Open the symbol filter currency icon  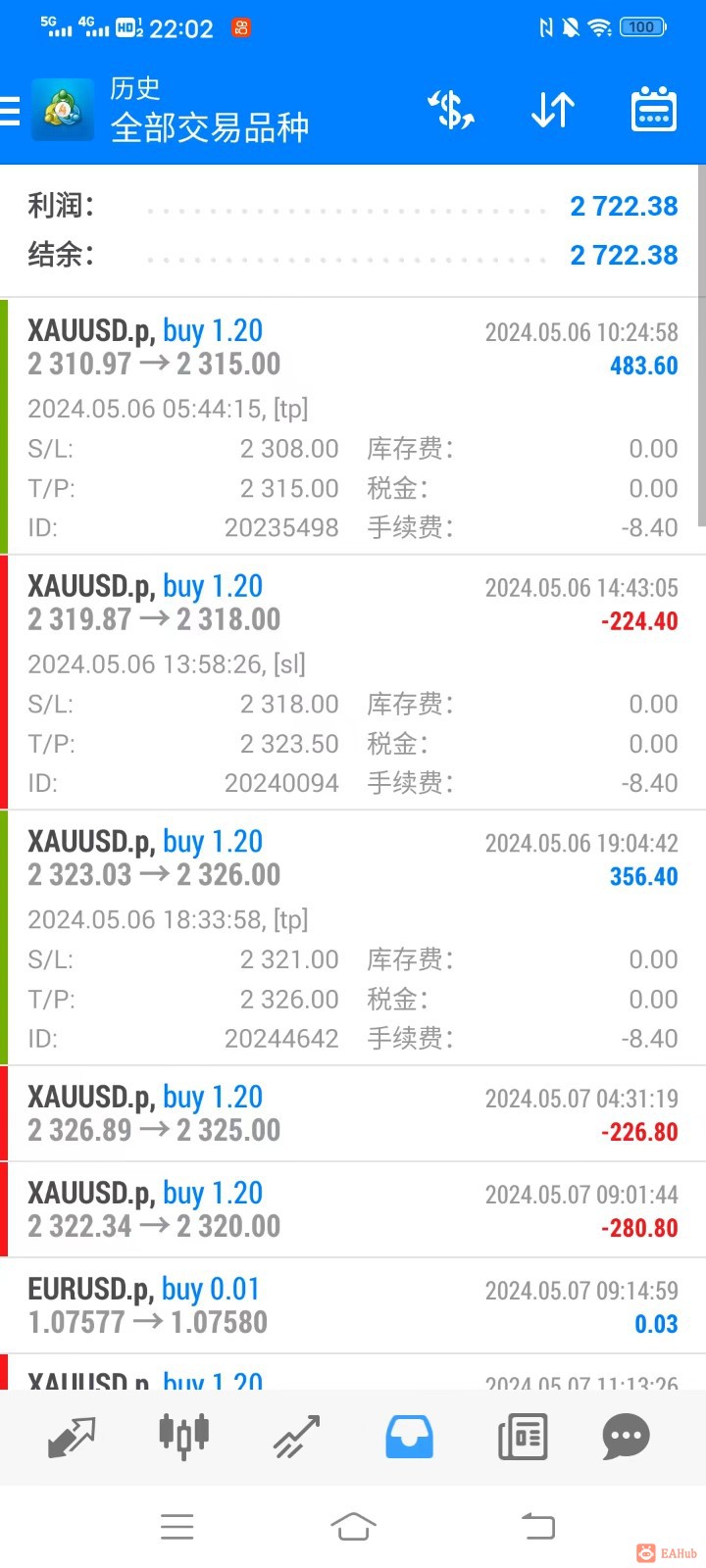[451, 110]
